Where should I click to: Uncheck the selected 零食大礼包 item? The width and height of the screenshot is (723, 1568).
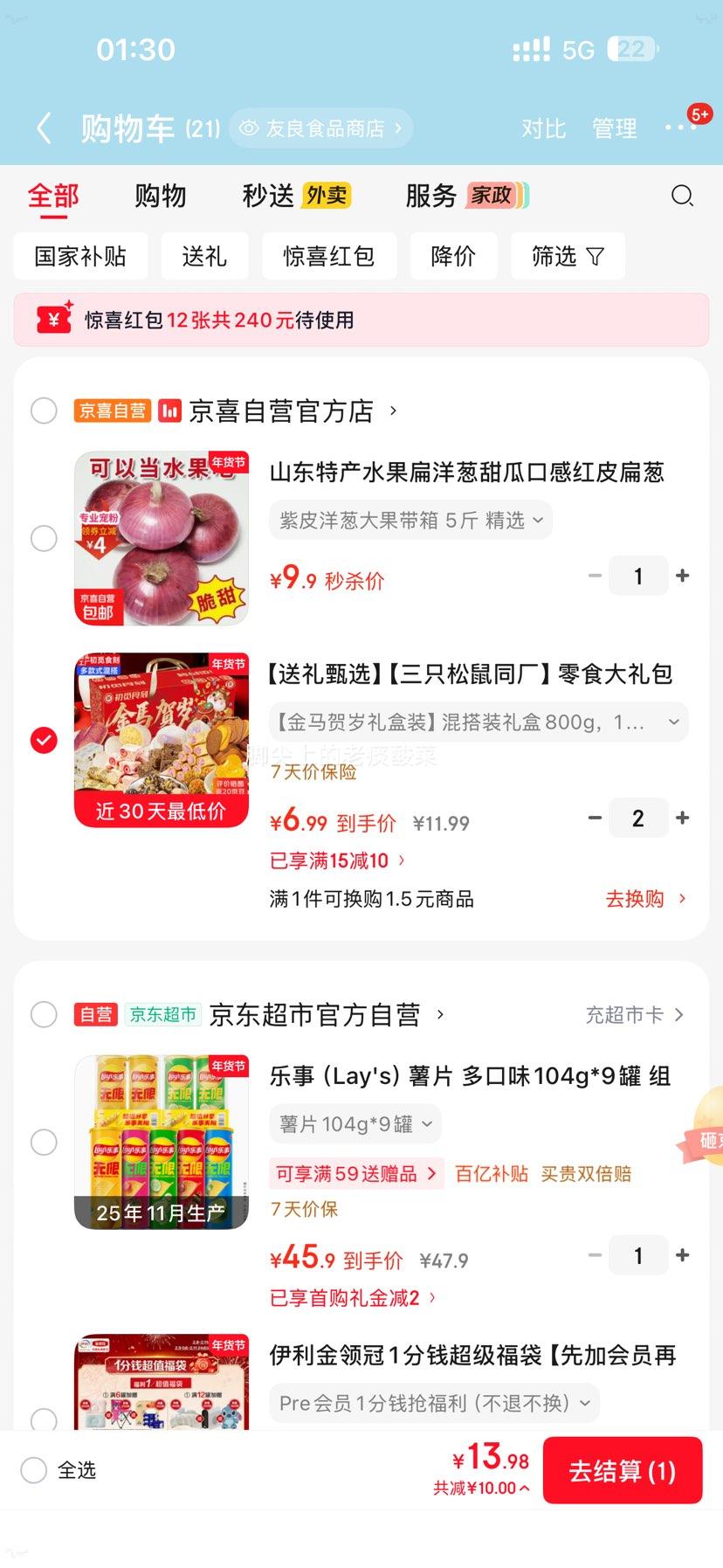tap(44, 740)
